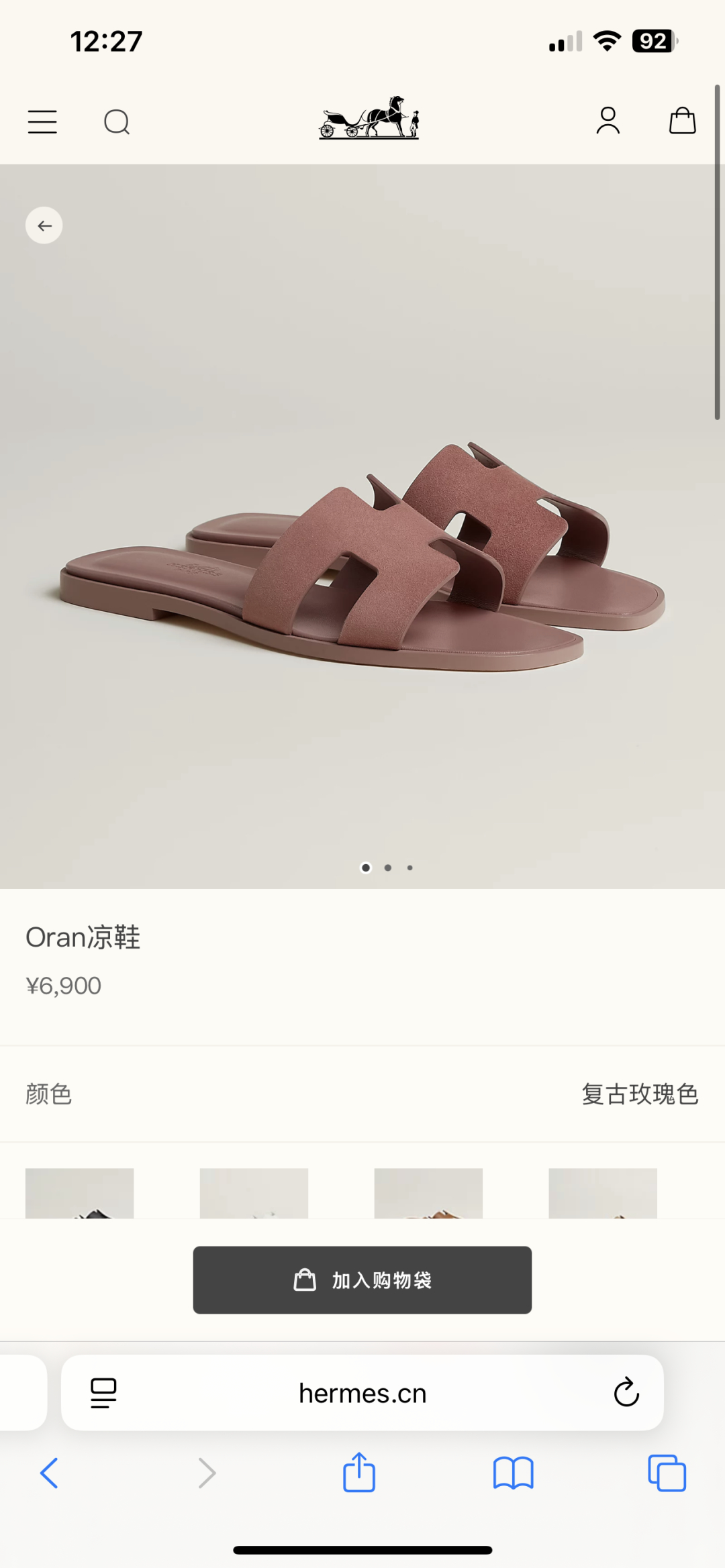Share this page from Safari toolbar

(x=359, y=1473)
